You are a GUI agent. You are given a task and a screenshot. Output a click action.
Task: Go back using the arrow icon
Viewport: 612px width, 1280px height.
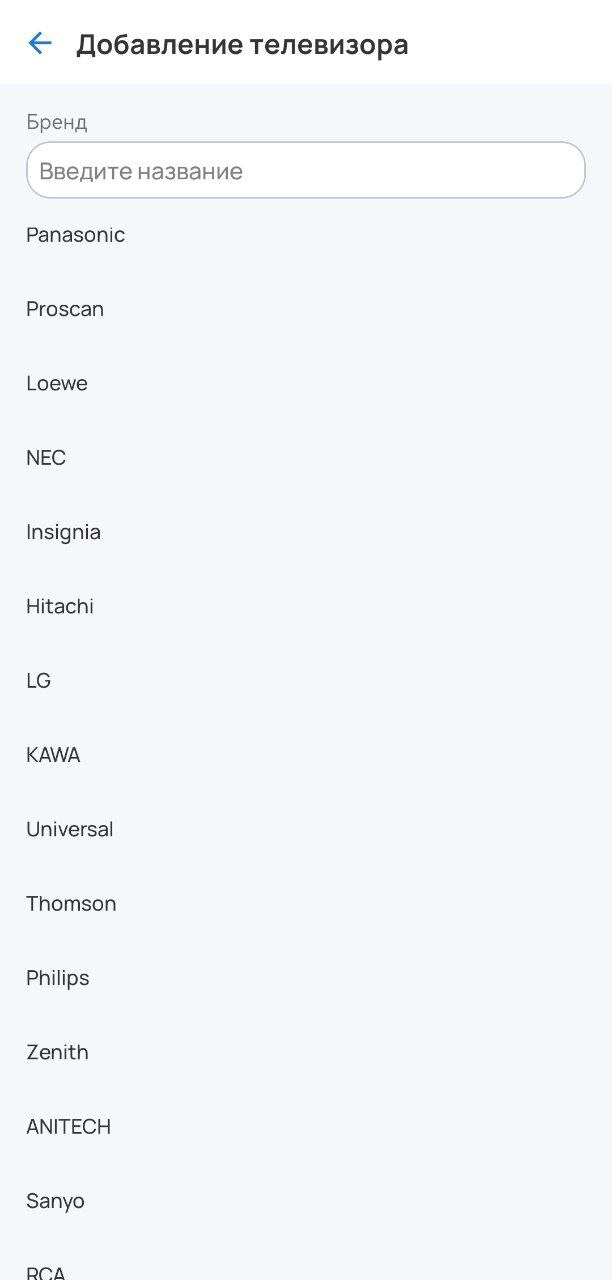point(40,43)
